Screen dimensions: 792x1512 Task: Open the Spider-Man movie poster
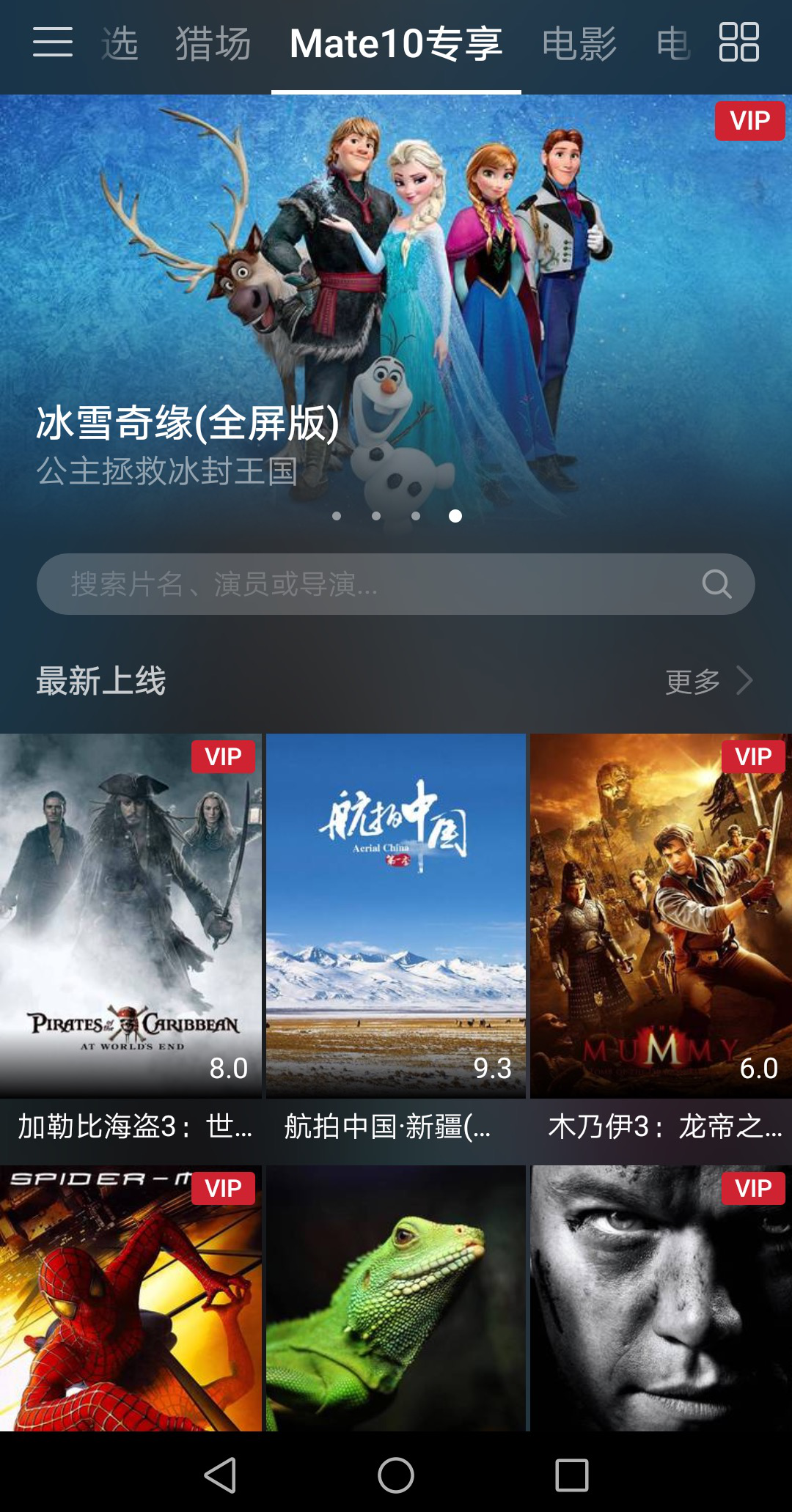point(131,1297)
